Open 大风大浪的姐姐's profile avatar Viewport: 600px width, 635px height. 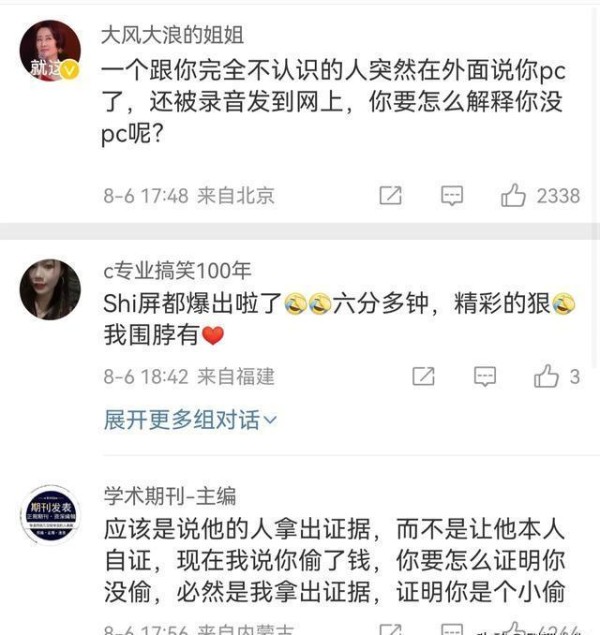pyautogui.click(x=50, y=52)
